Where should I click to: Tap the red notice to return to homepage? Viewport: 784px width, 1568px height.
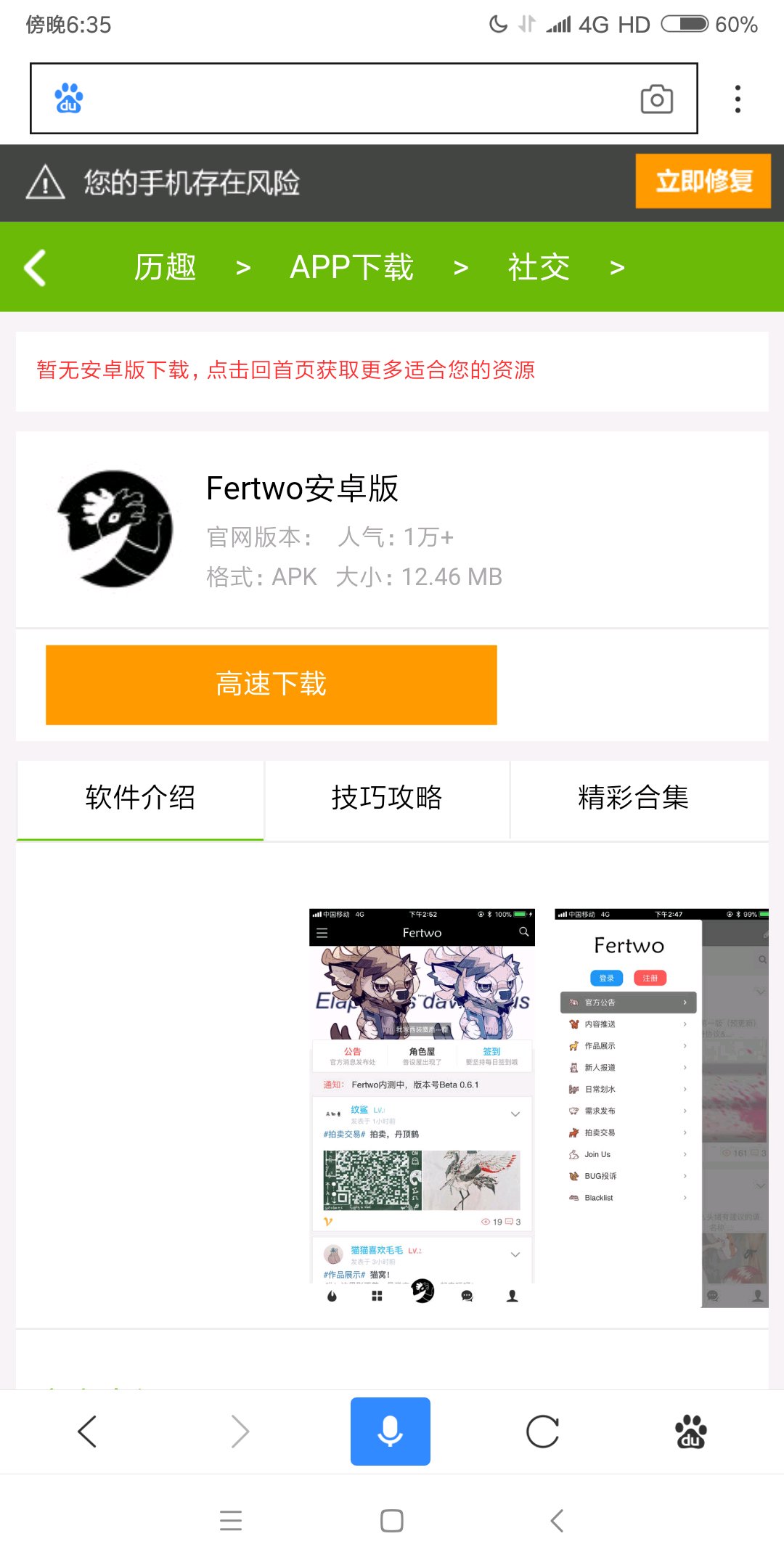[x=286, y=370]
